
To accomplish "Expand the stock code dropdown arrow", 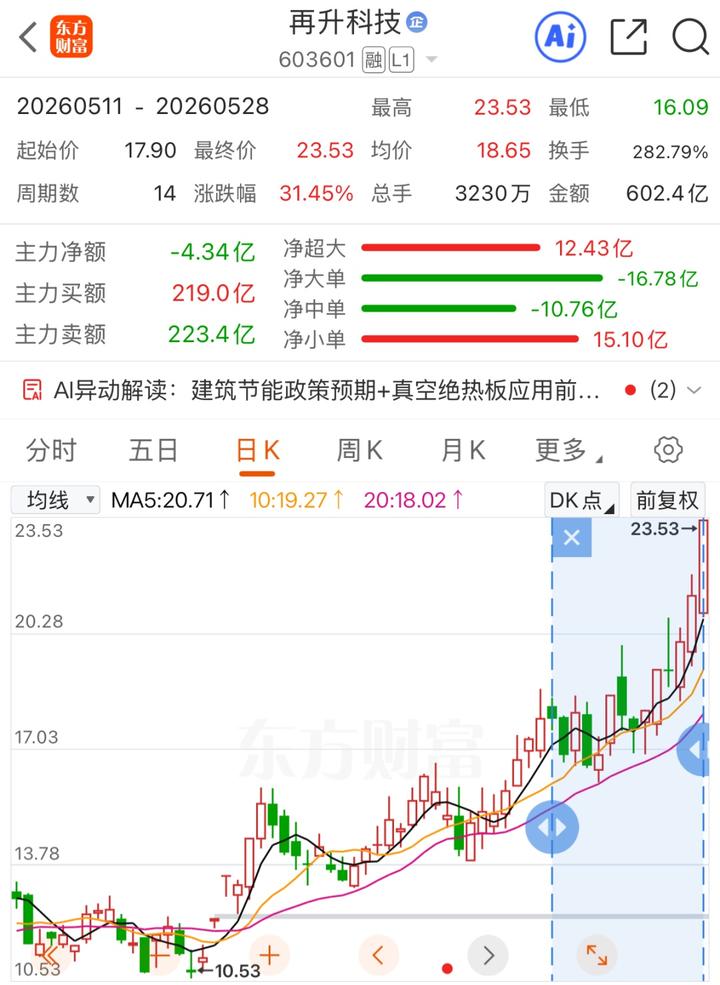I will (432, 60).
